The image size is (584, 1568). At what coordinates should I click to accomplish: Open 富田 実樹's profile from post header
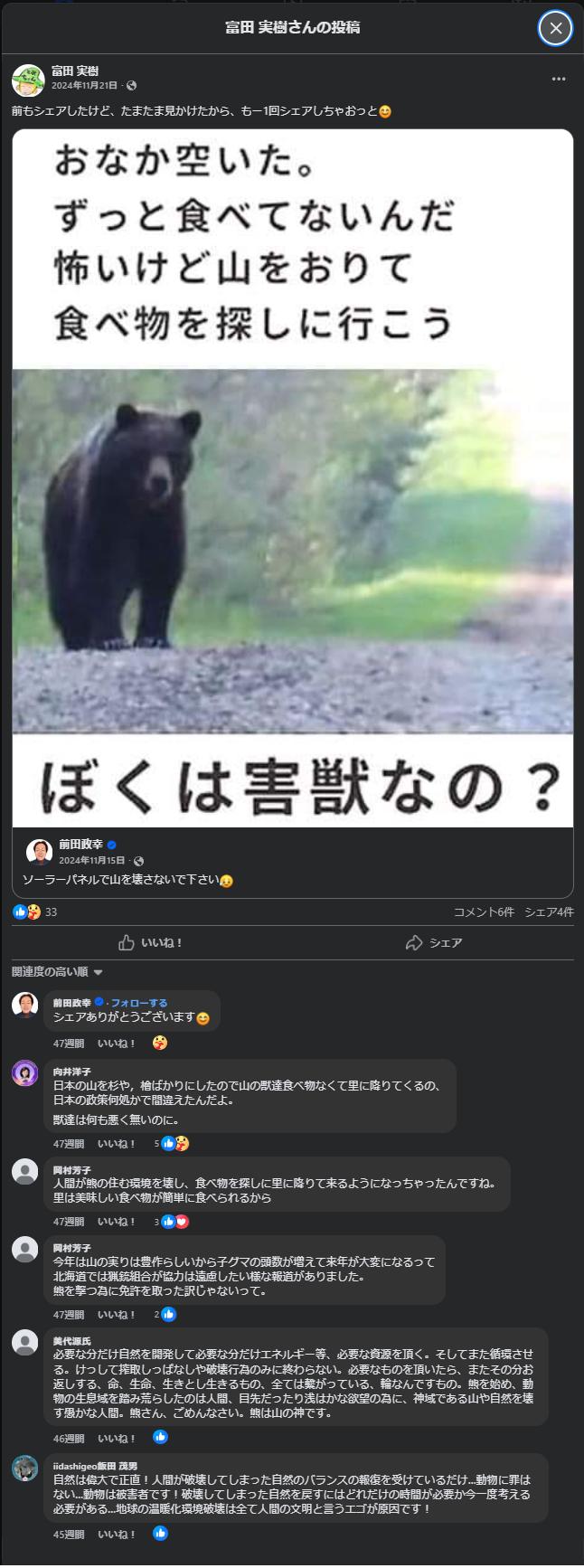75,71
